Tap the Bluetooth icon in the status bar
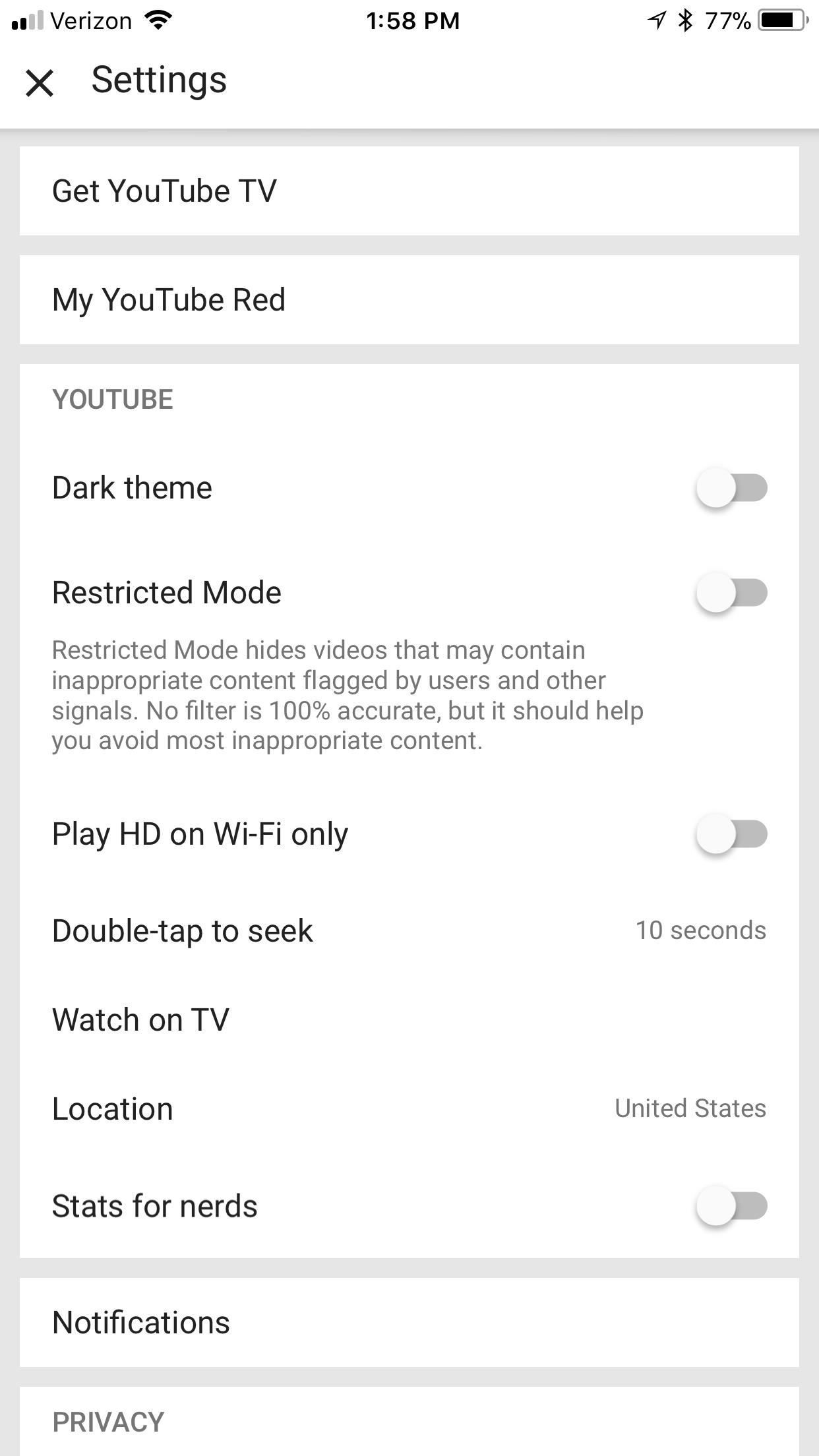 (684, 20)
